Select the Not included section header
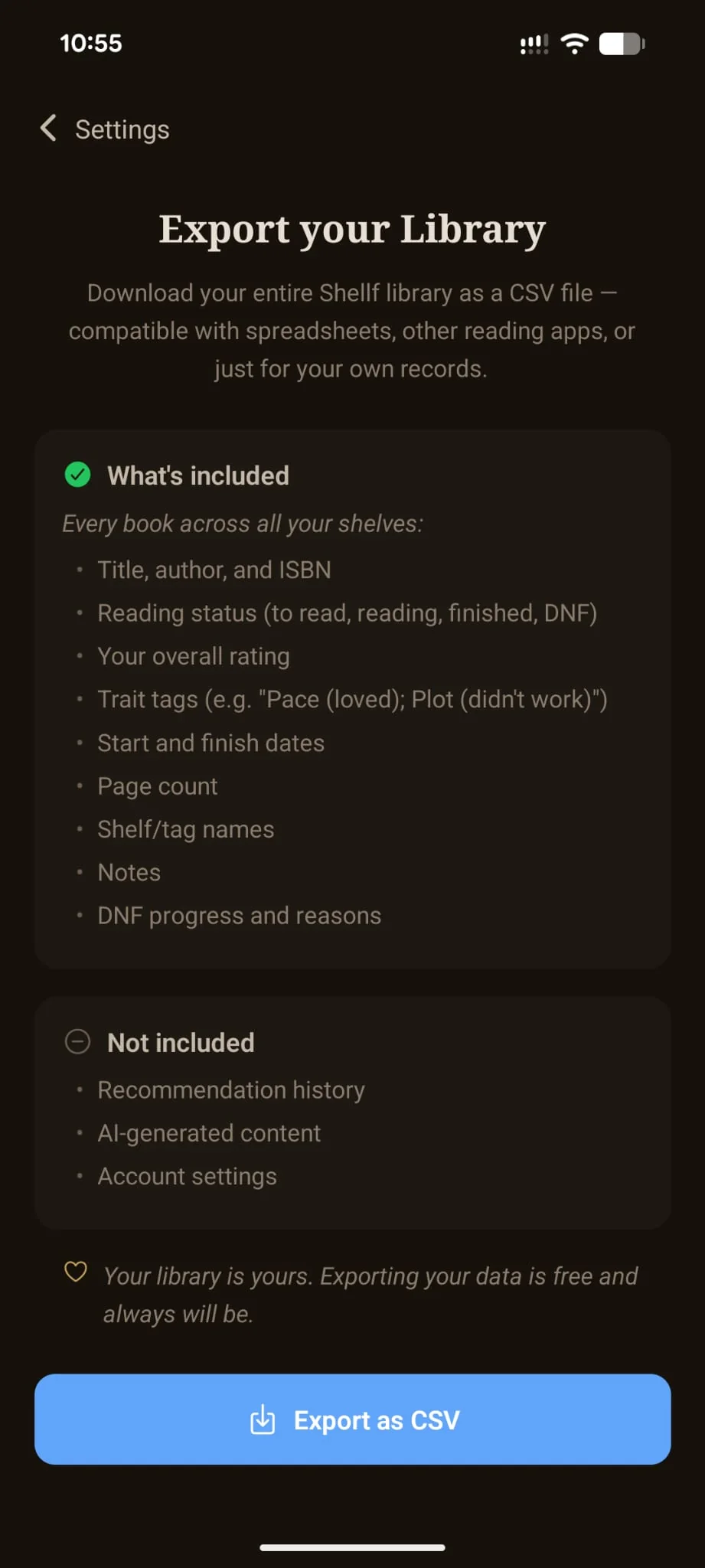 [181, 1041]
